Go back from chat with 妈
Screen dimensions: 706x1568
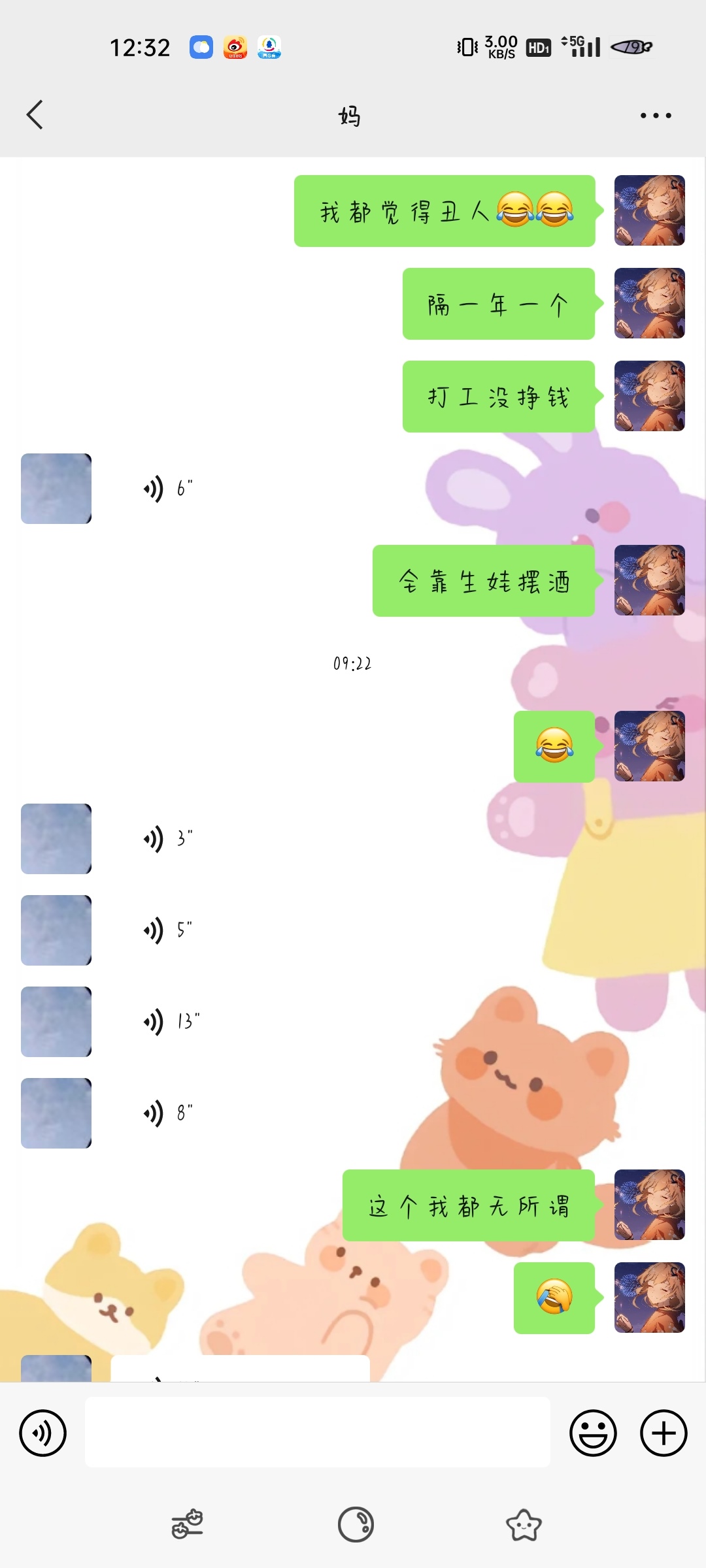[35, 115]
